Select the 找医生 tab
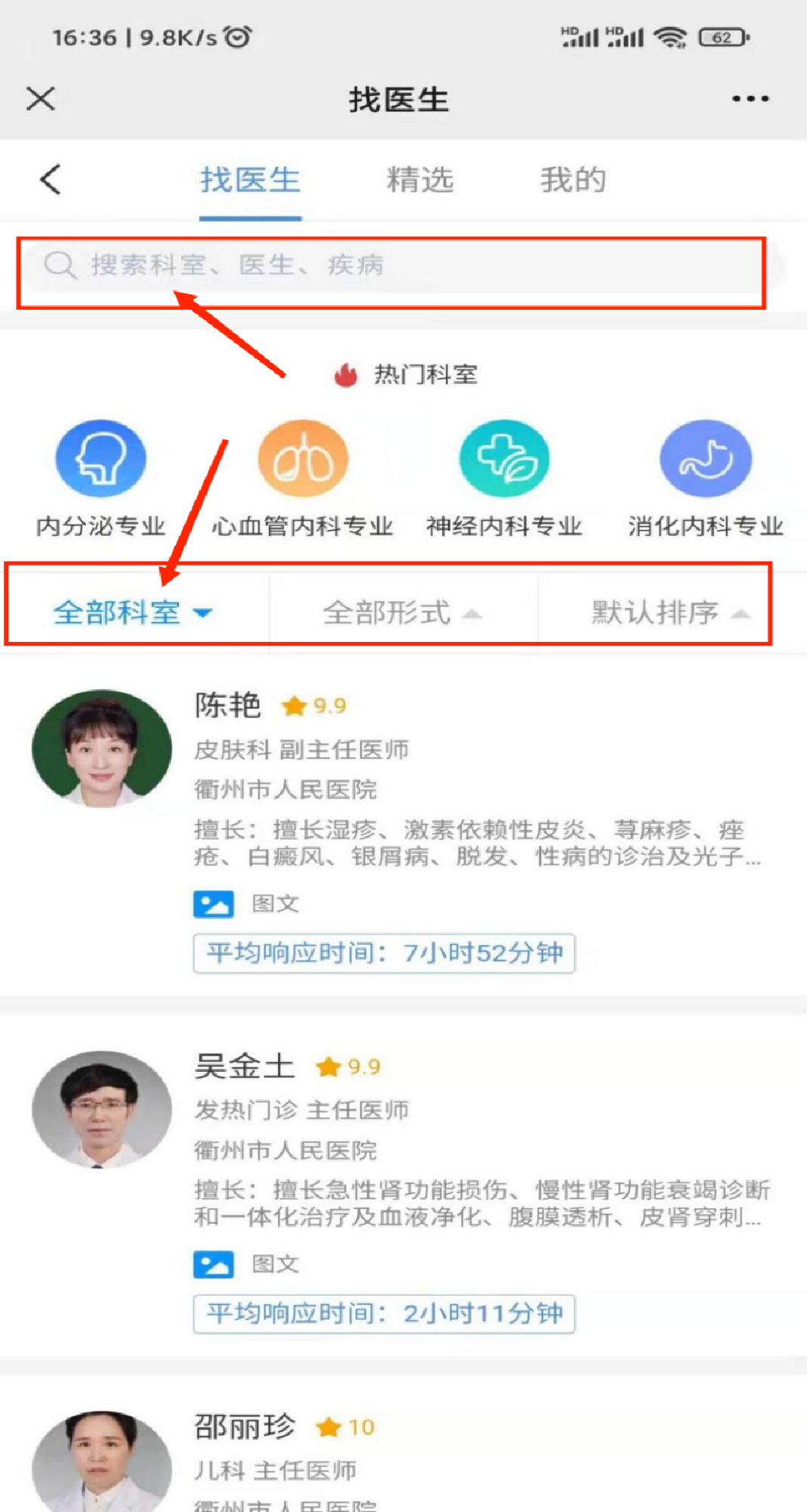This screenshot has width=807, height=1512. [x=250, y=180]
